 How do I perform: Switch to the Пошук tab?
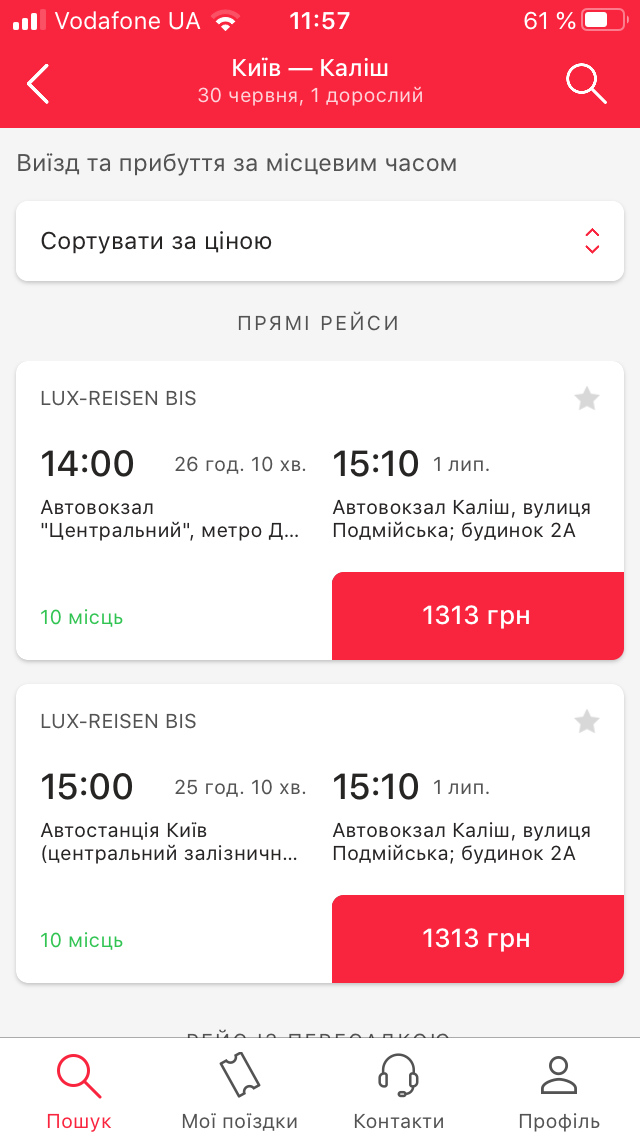pos(79,1091)
